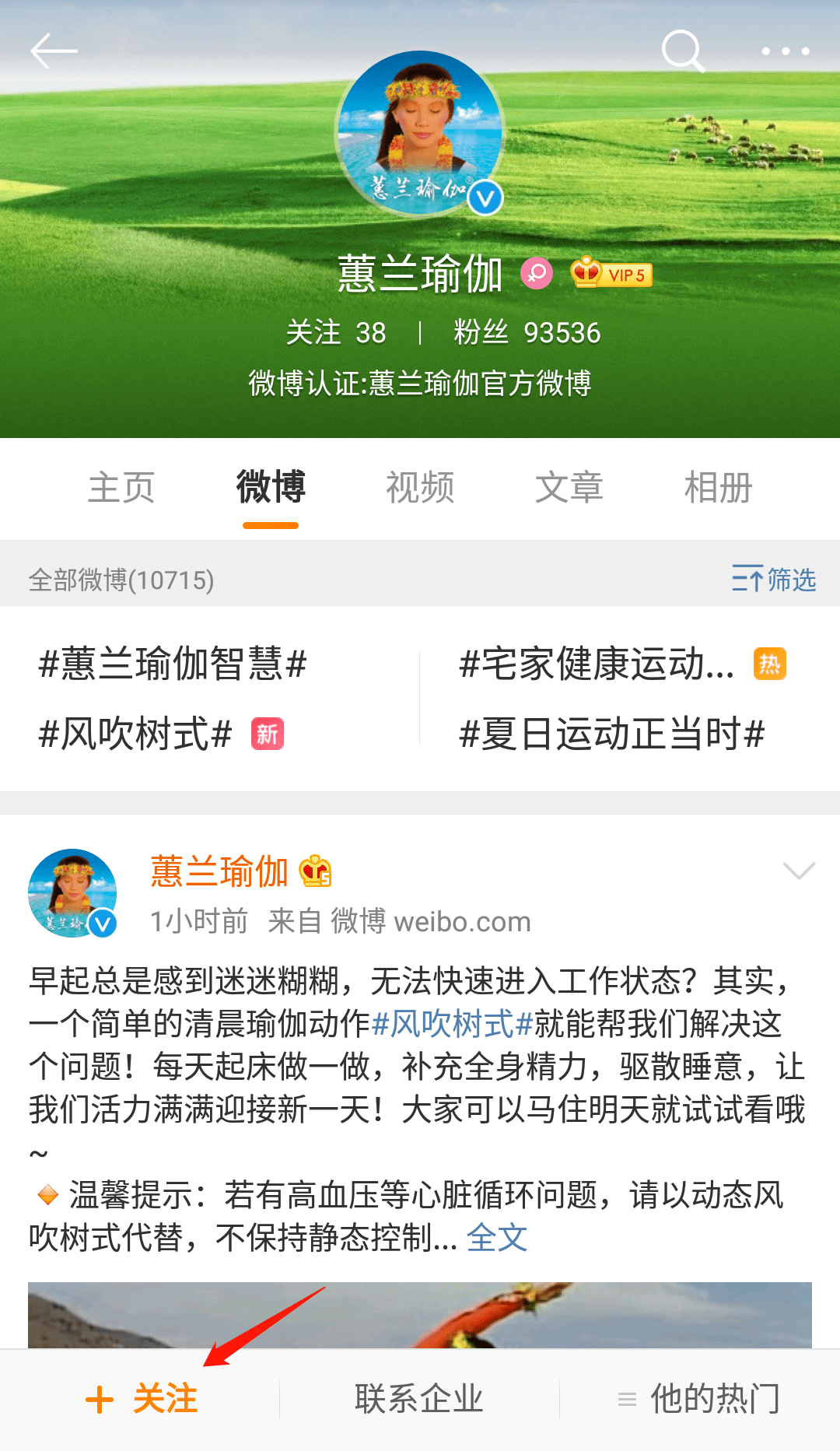Image resolution: width=840 pixels, height=1451 pixels.
Task: Tap 联系企业 to contact the business
Action: [x=419, y=1399]
